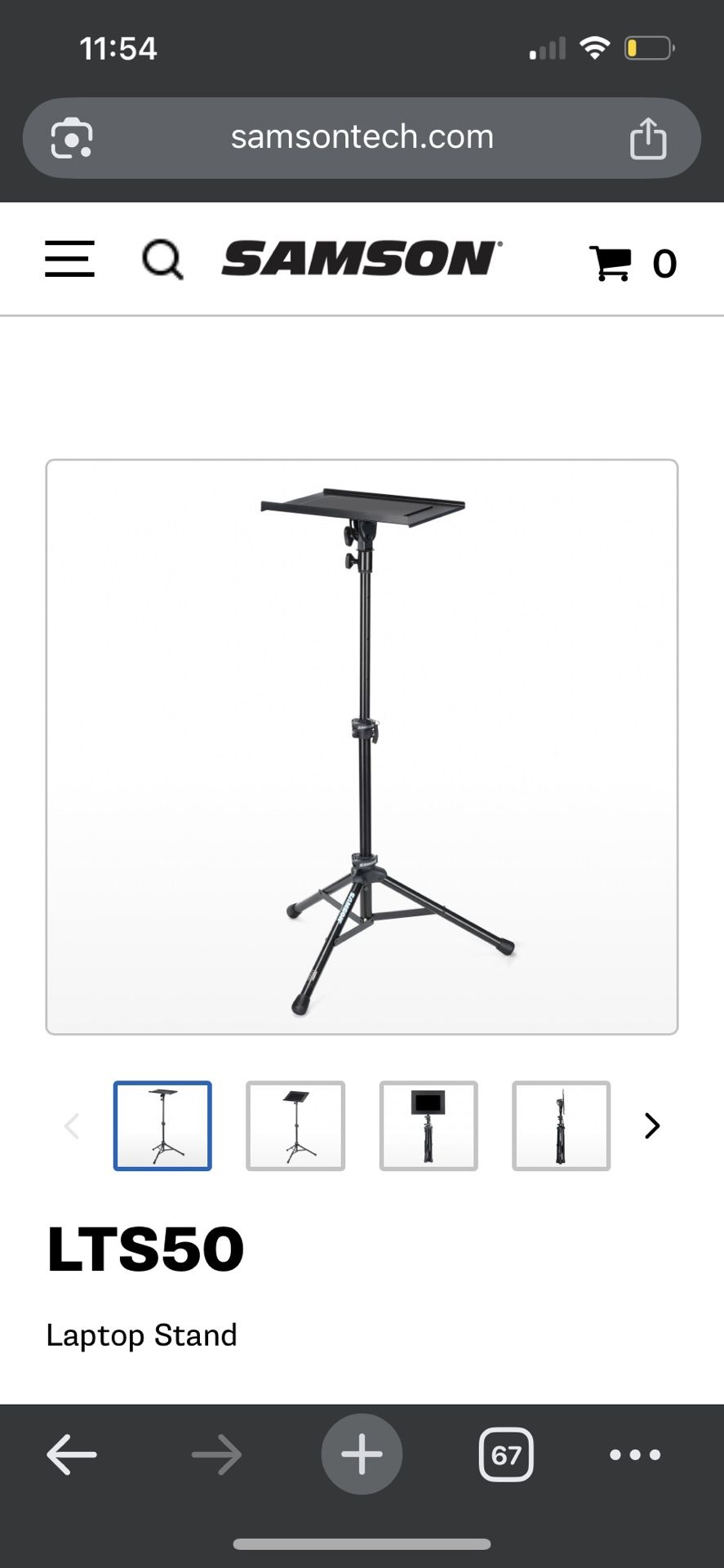
Task: Tap the address bar showing samsontech.com
Action: click(362, 137)
